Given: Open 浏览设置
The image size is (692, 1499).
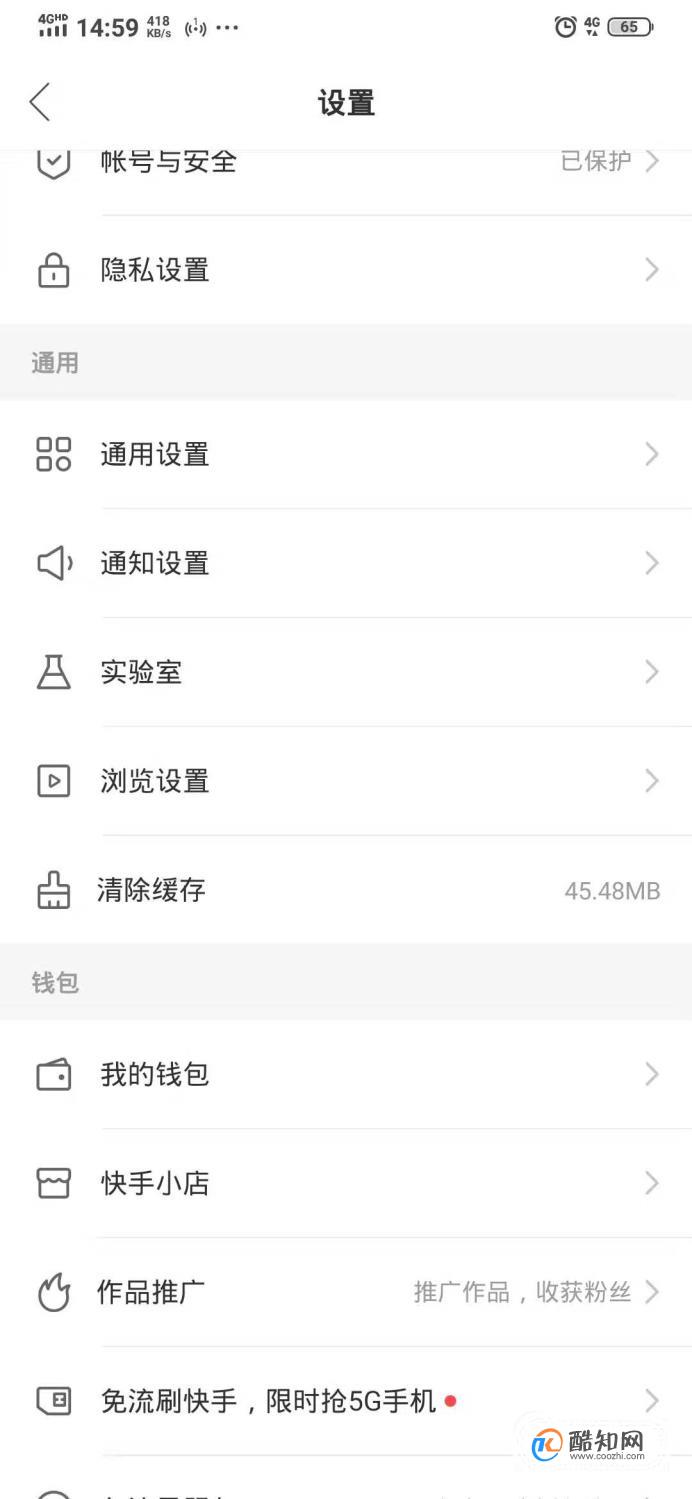Looking at the screenshot, I should pos(346,781).
